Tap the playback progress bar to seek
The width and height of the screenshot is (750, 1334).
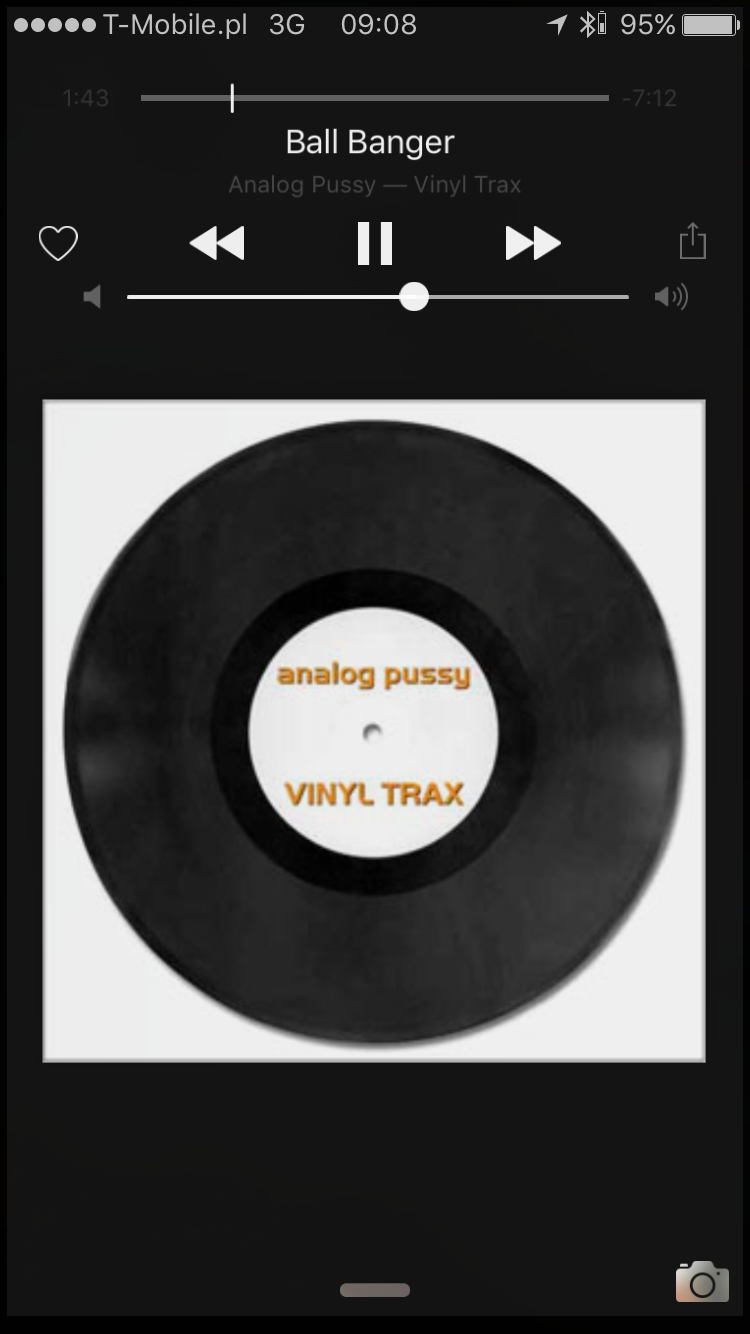click(x=375, y=98)
